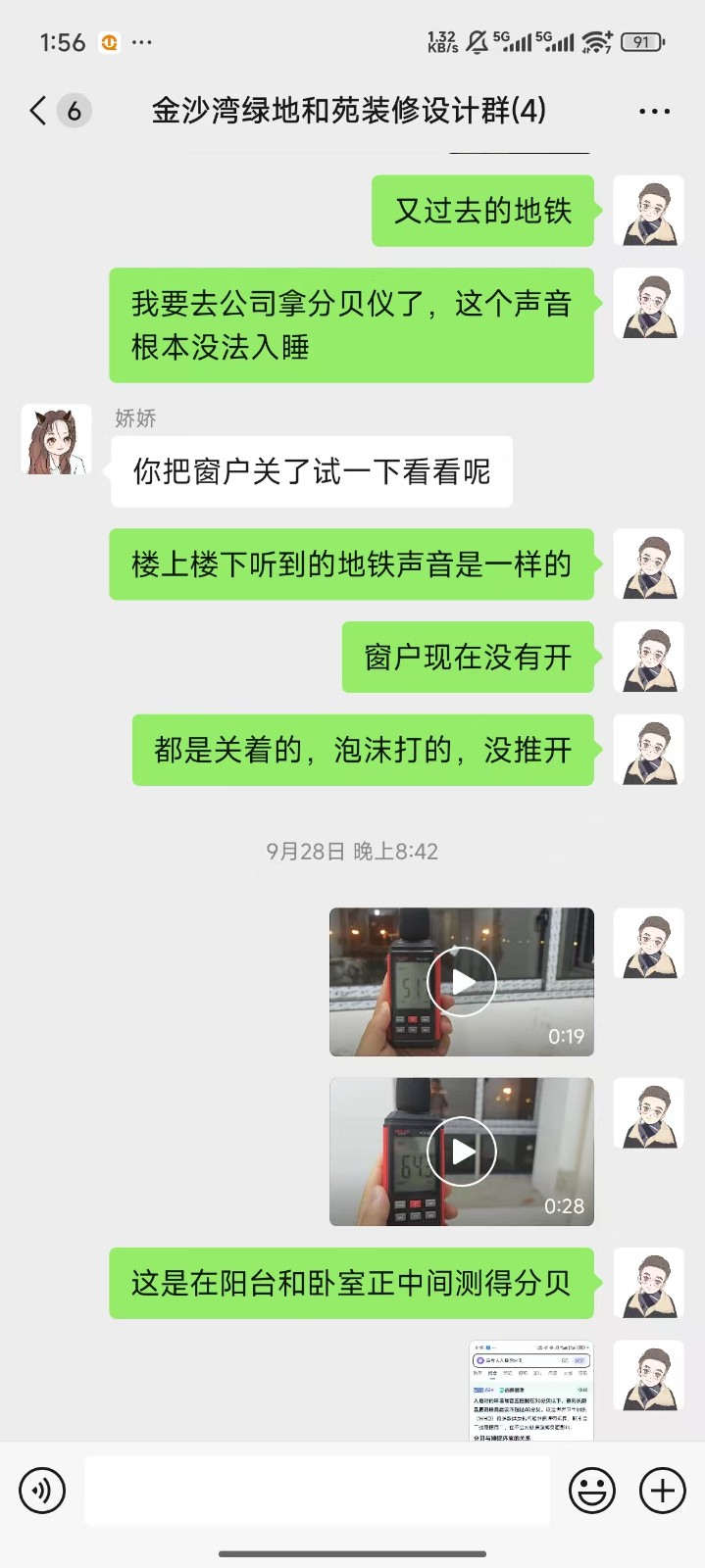Open the group chat overflow menu
The image size is (705, 1568).
[654, 111]
